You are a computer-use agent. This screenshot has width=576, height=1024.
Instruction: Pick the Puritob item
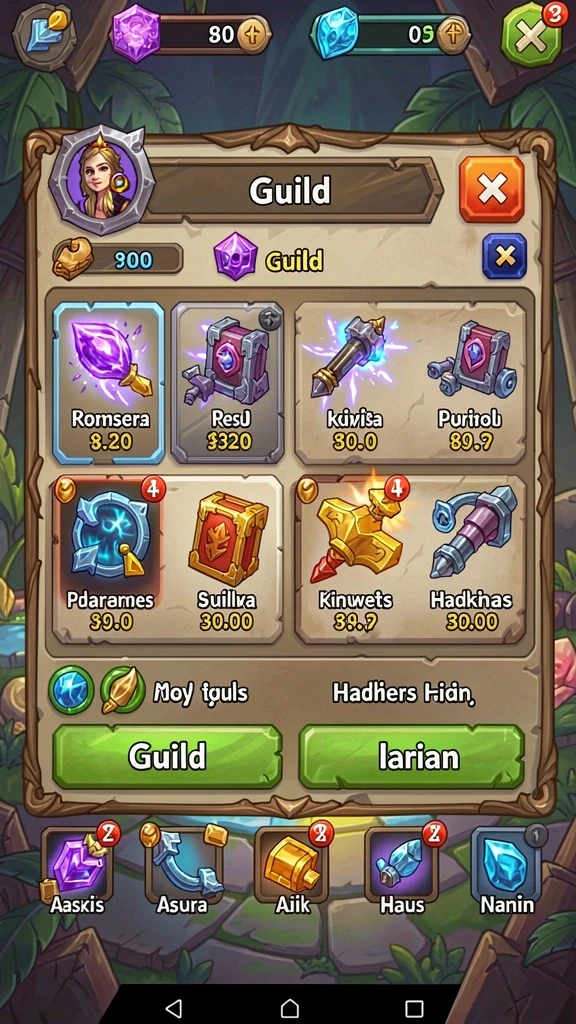(470, 382)
